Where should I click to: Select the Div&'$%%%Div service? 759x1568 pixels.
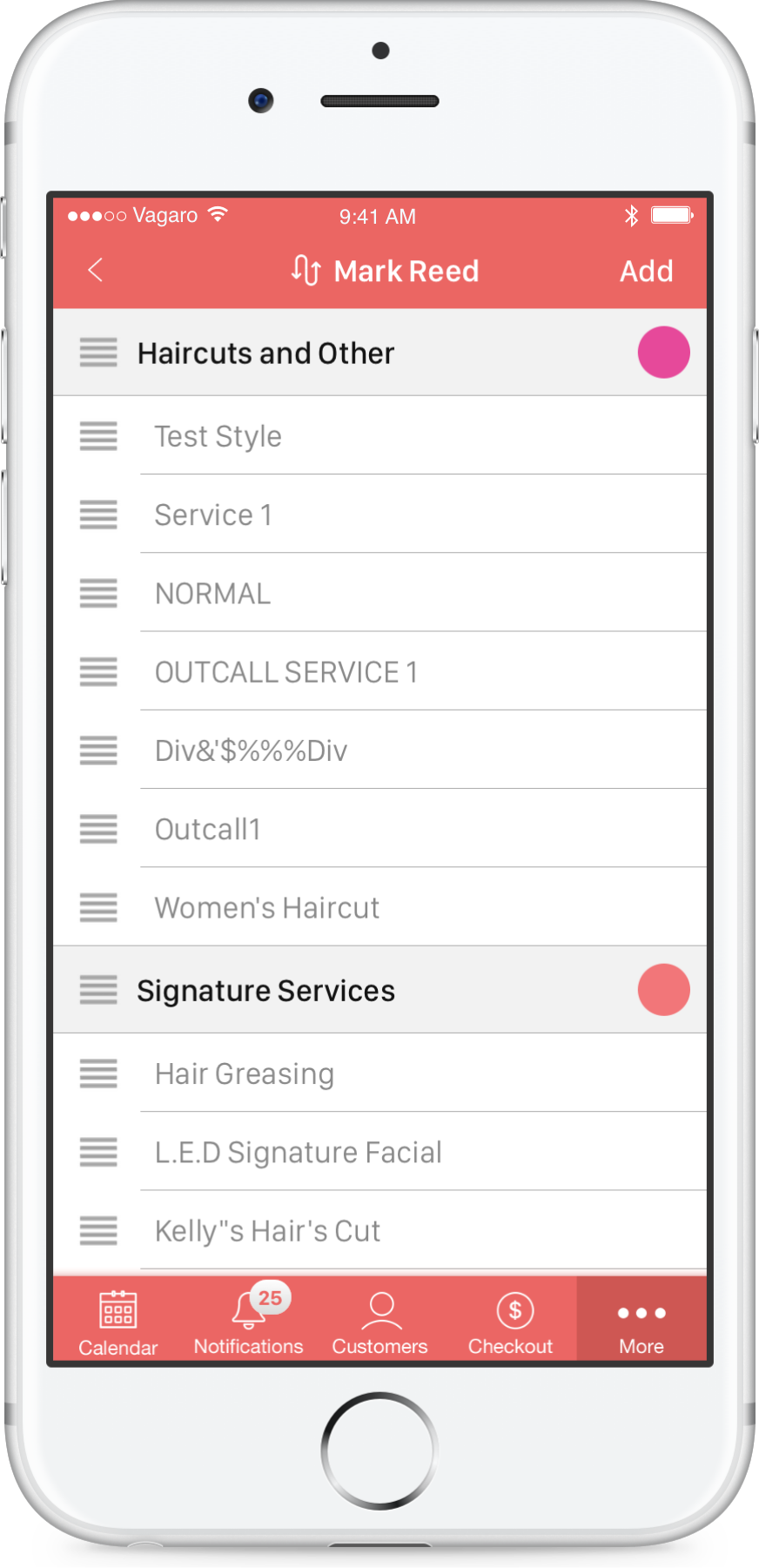tap(379, 750)
